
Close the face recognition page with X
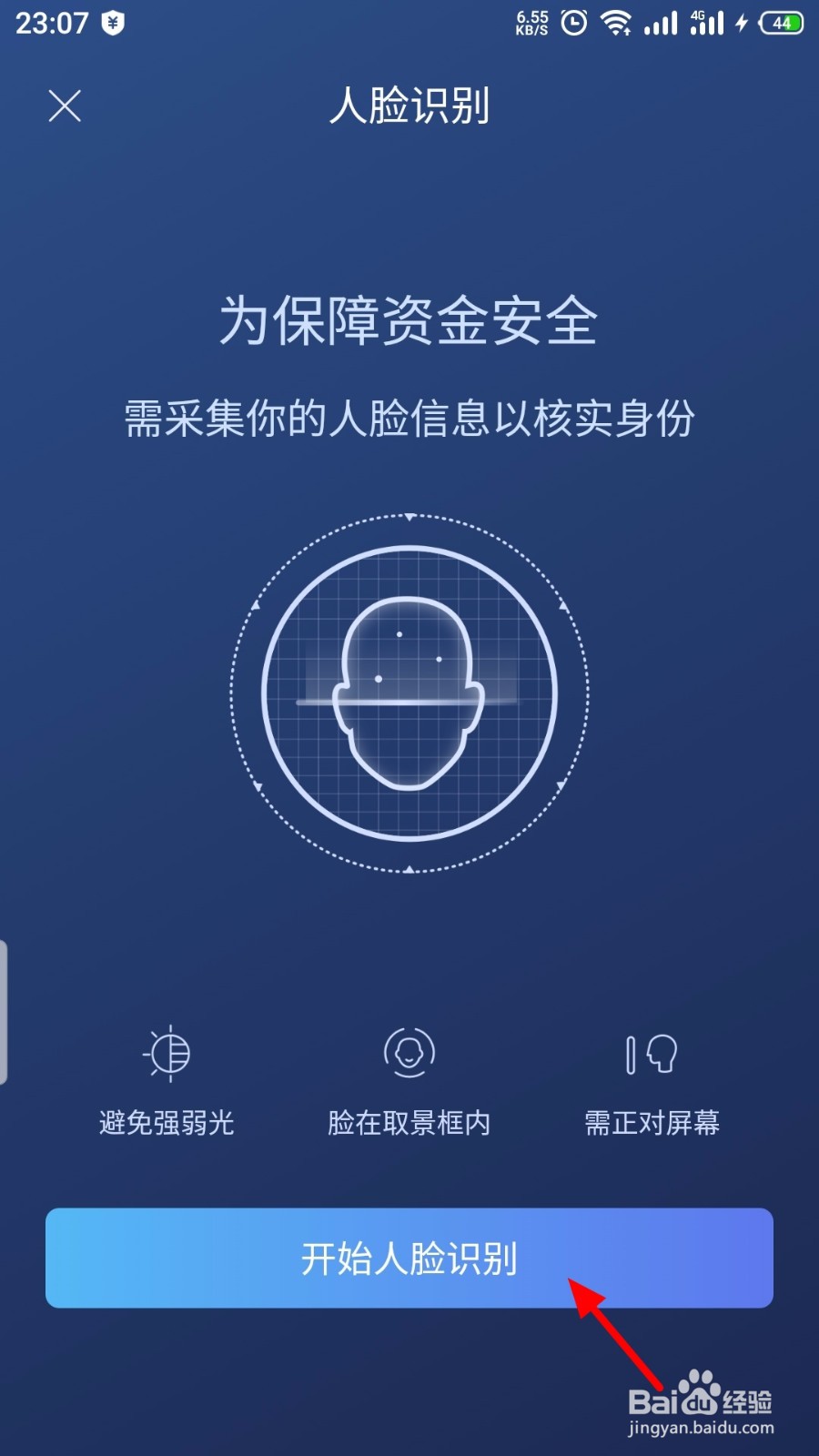pos(65,106)
